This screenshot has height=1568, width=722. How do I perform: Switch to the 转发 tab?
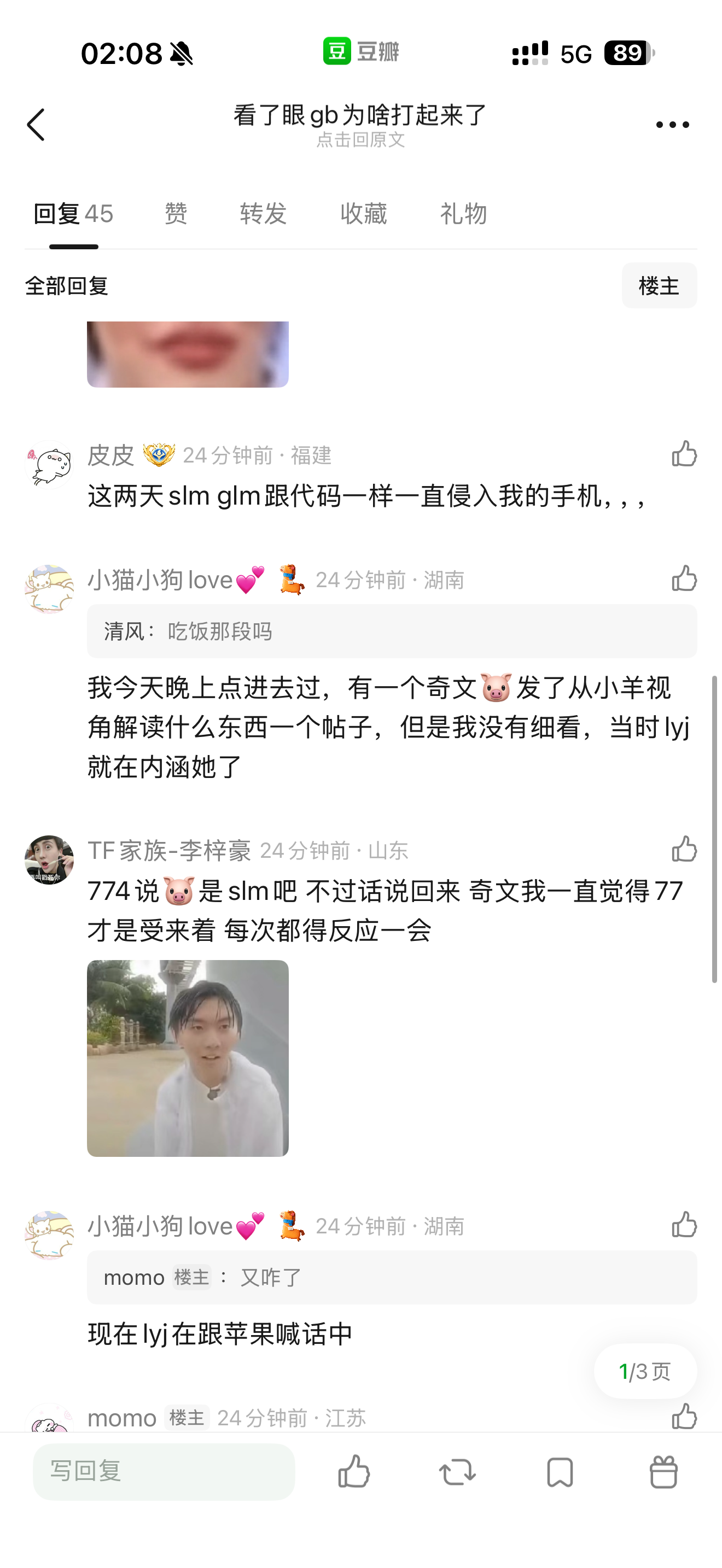point(263,214)
